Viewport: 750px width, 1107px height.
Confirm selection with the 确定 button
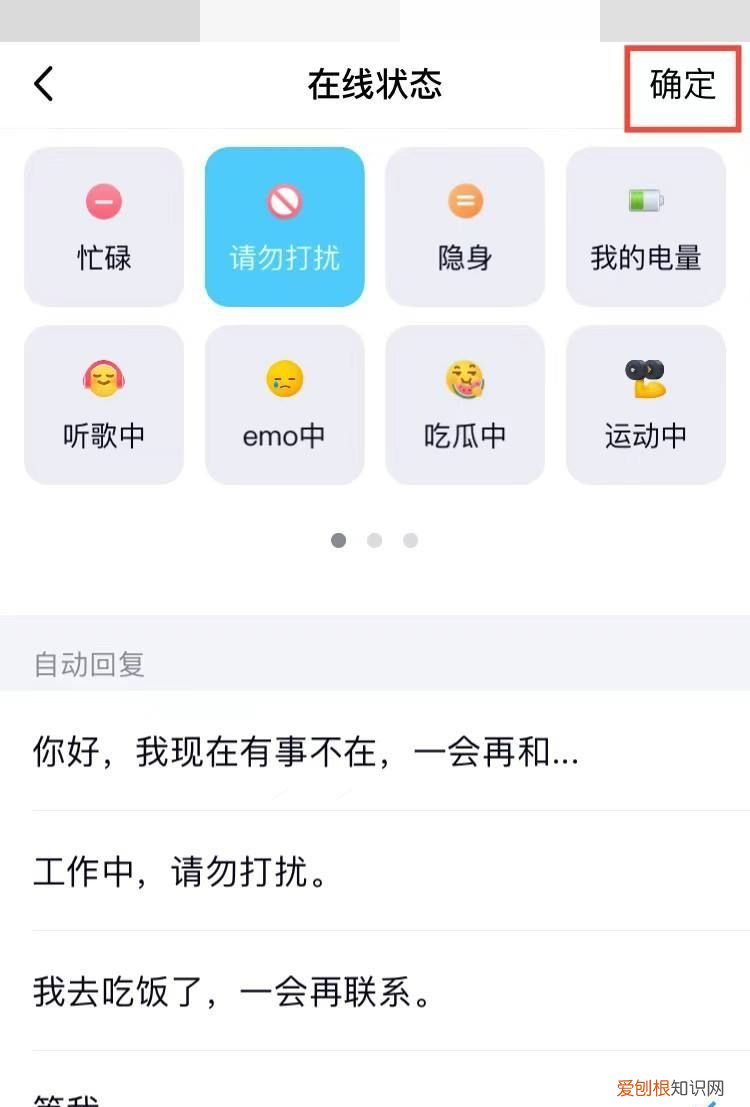click(683, 88)
